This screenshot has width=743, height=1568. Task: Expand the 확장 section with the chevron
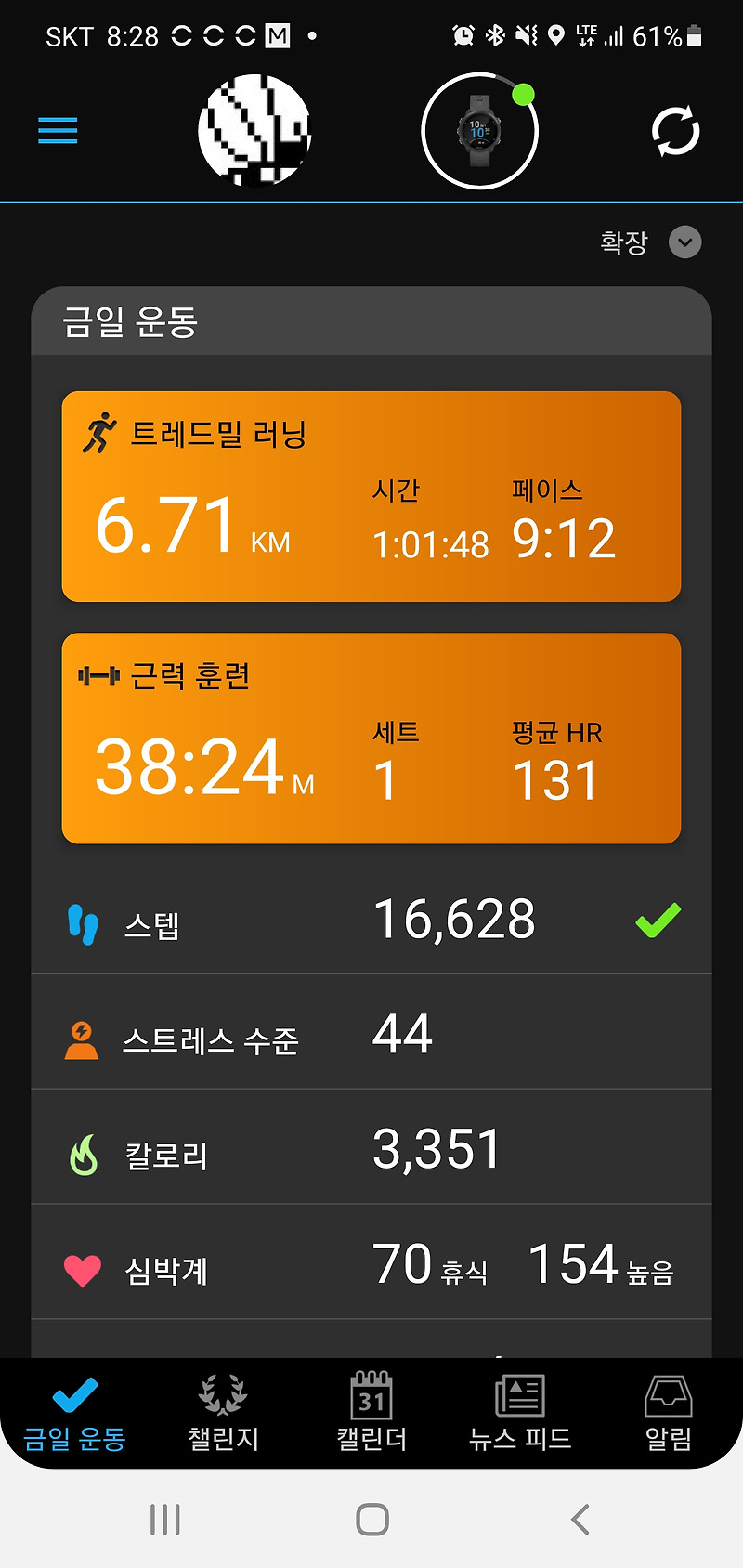pyautogui.click(x=685, y=242)
